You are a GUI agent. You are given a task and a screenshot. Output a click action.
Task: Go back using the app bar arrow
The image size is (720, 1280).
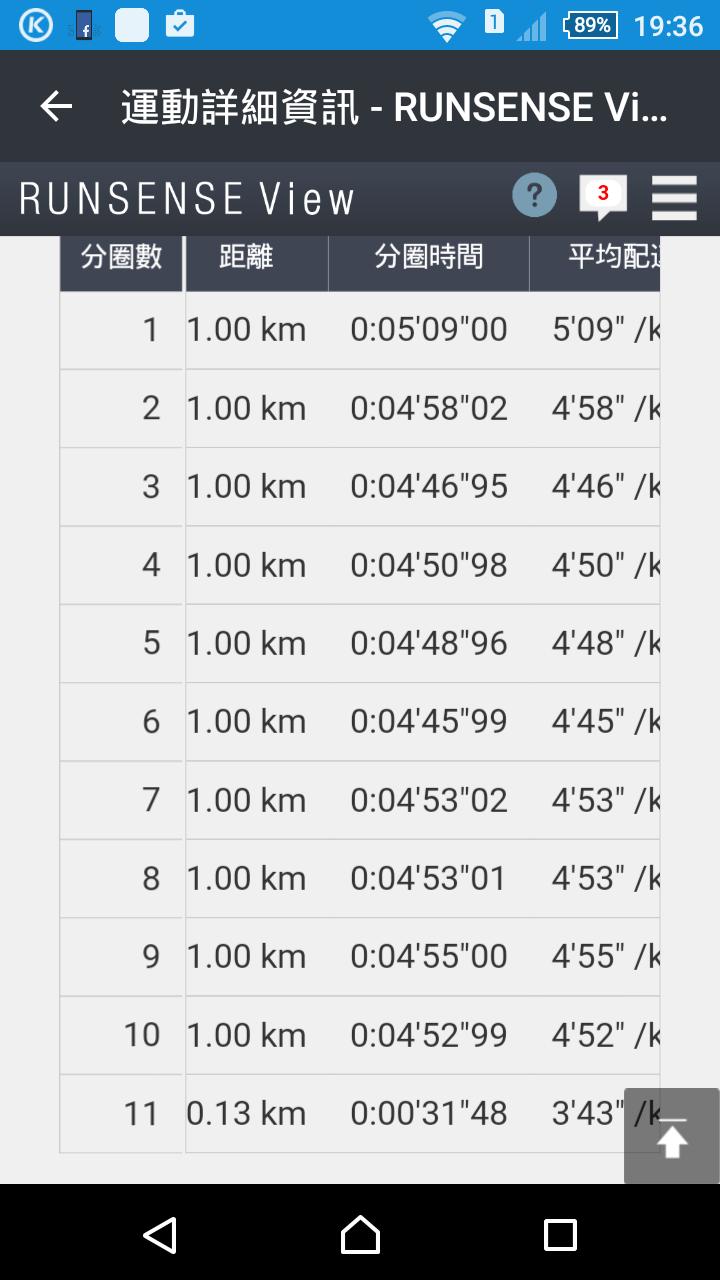(56, 106)
